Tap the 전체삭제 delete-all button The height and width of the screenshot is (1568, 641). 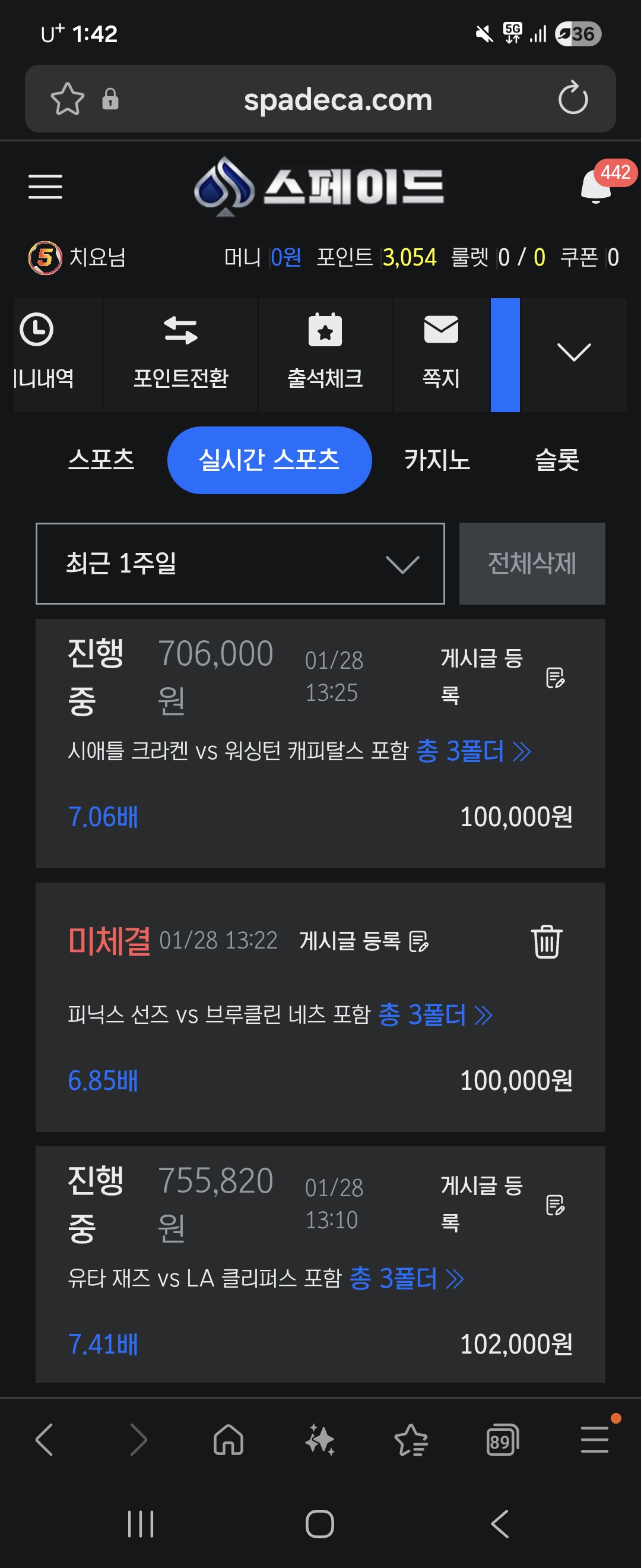pos(532,564)
